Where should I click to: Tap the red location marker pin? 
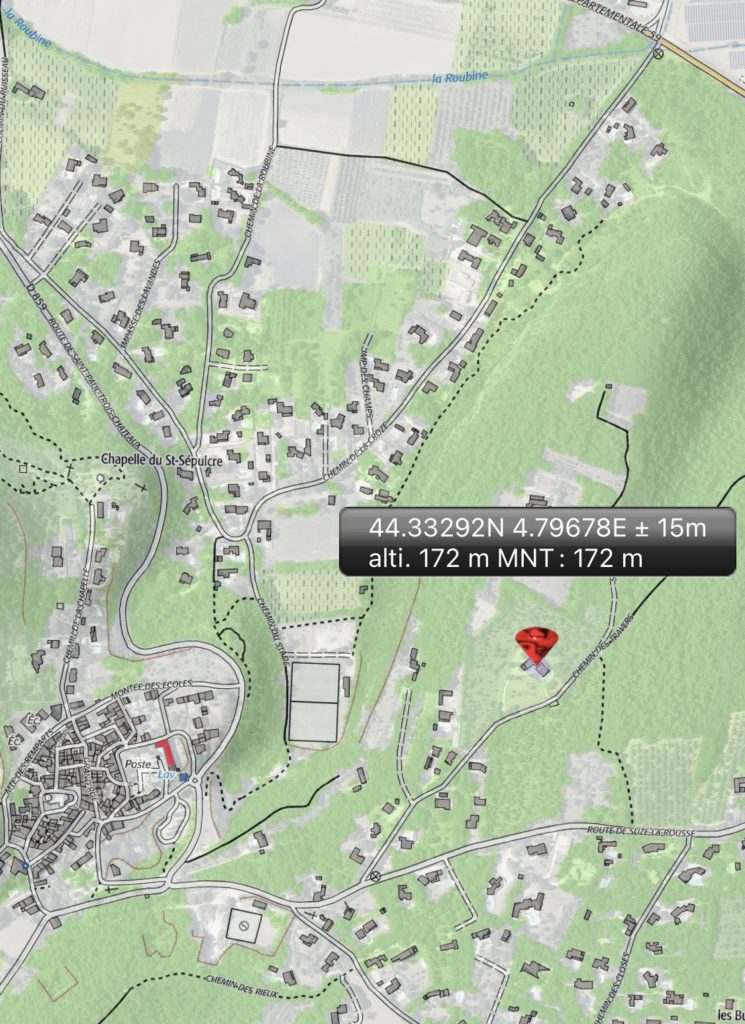click(538, 645)
